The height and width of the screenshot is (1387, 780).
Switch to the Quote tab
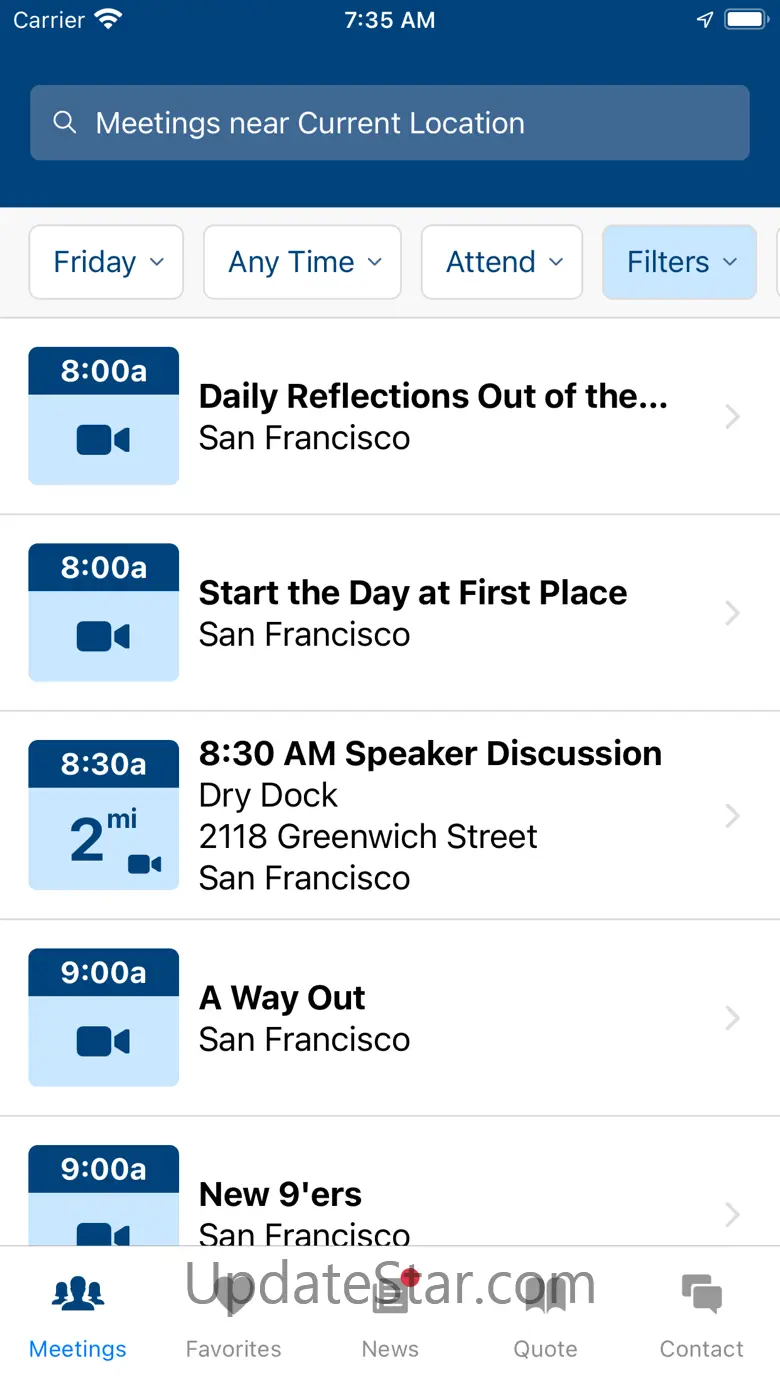pyautogui.click(x=545, y=1317)
